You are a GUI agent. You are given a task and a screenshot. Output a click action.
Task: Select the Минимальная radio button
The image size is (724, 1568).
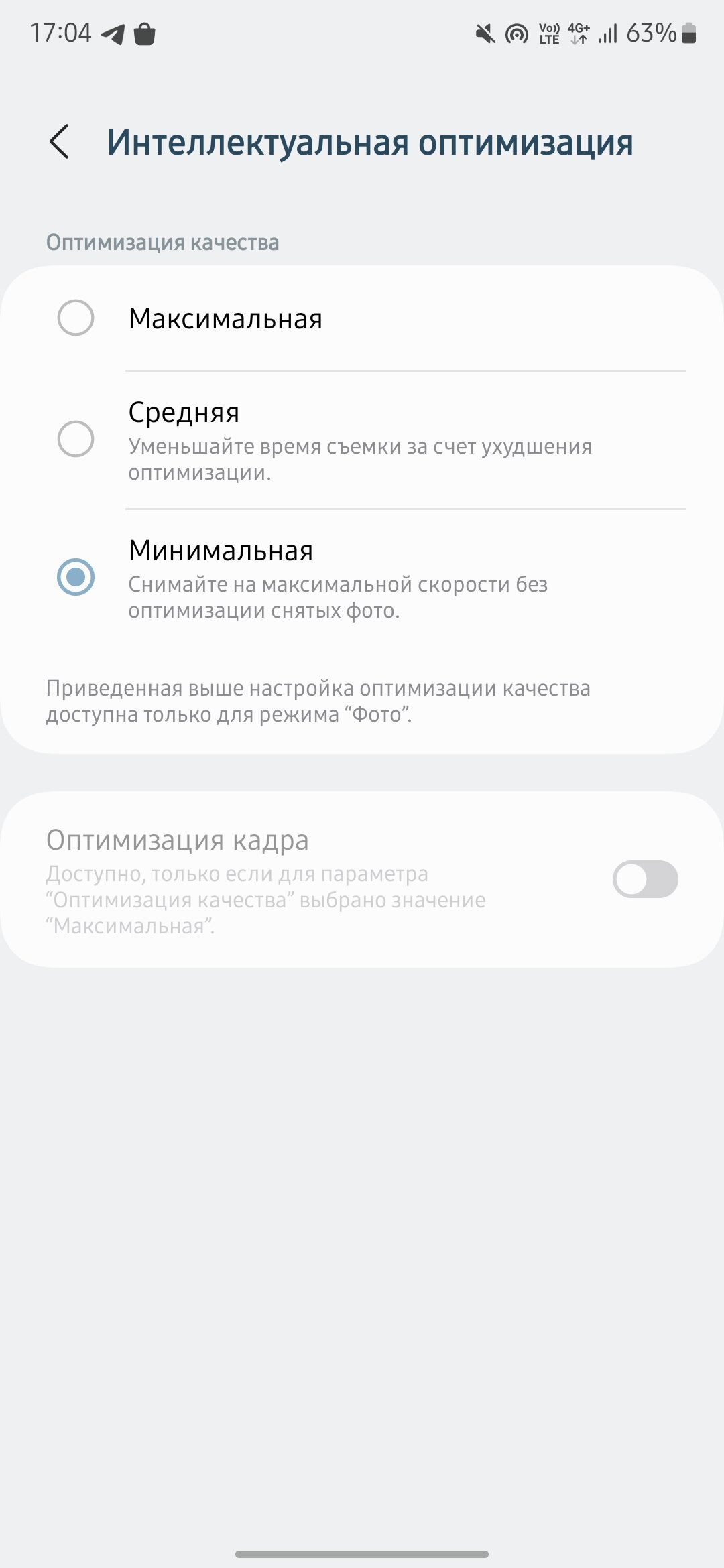click(76, 577)
